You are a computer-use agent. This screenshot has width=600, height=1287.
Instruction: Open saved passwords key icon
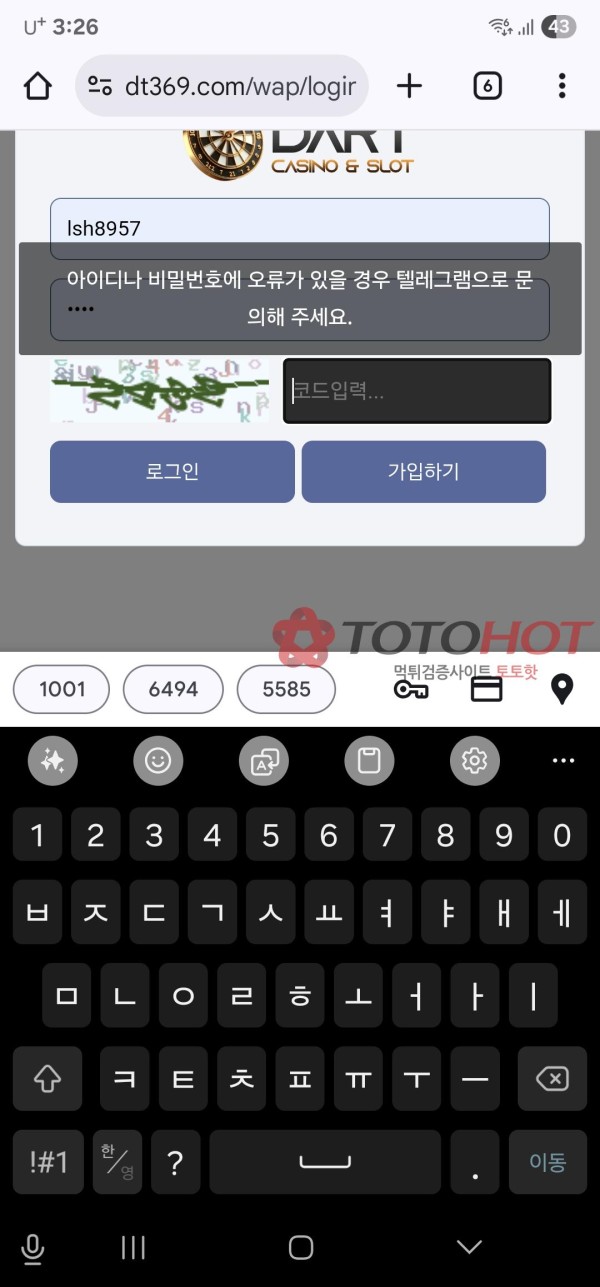pos(411,689)
